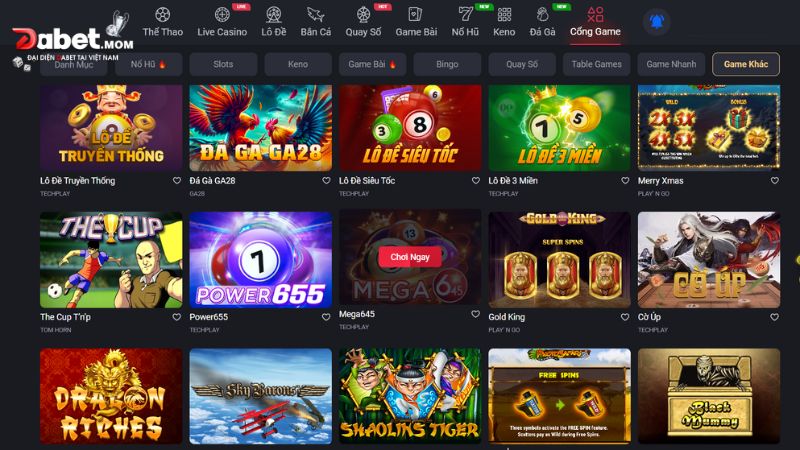Open the Merry Xmas game tile
This screenshot has height=450, width=800.
(x=709, y=128)
